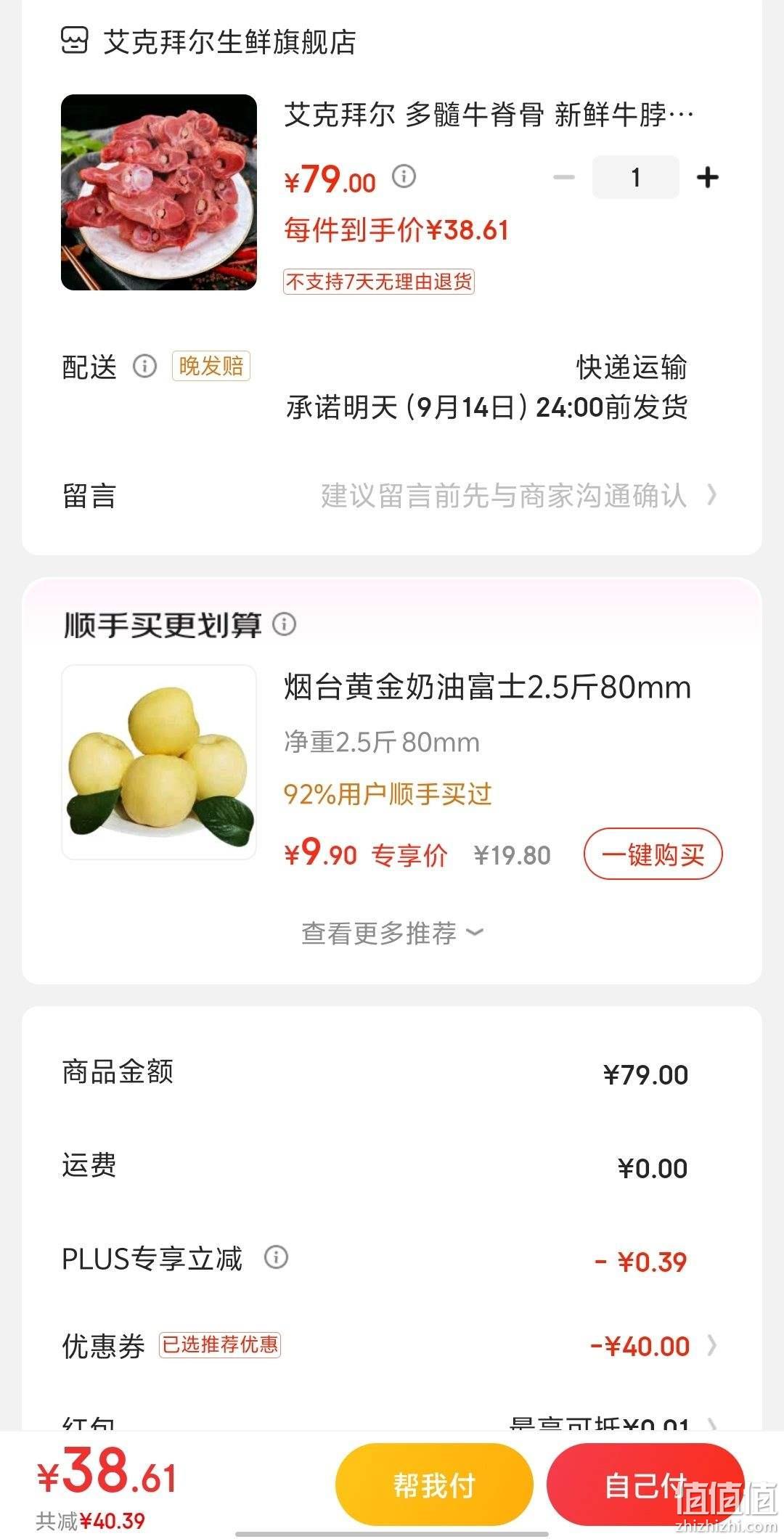Pay with 自己付
Viewport: 784px width, 1539px height.
645,1485
